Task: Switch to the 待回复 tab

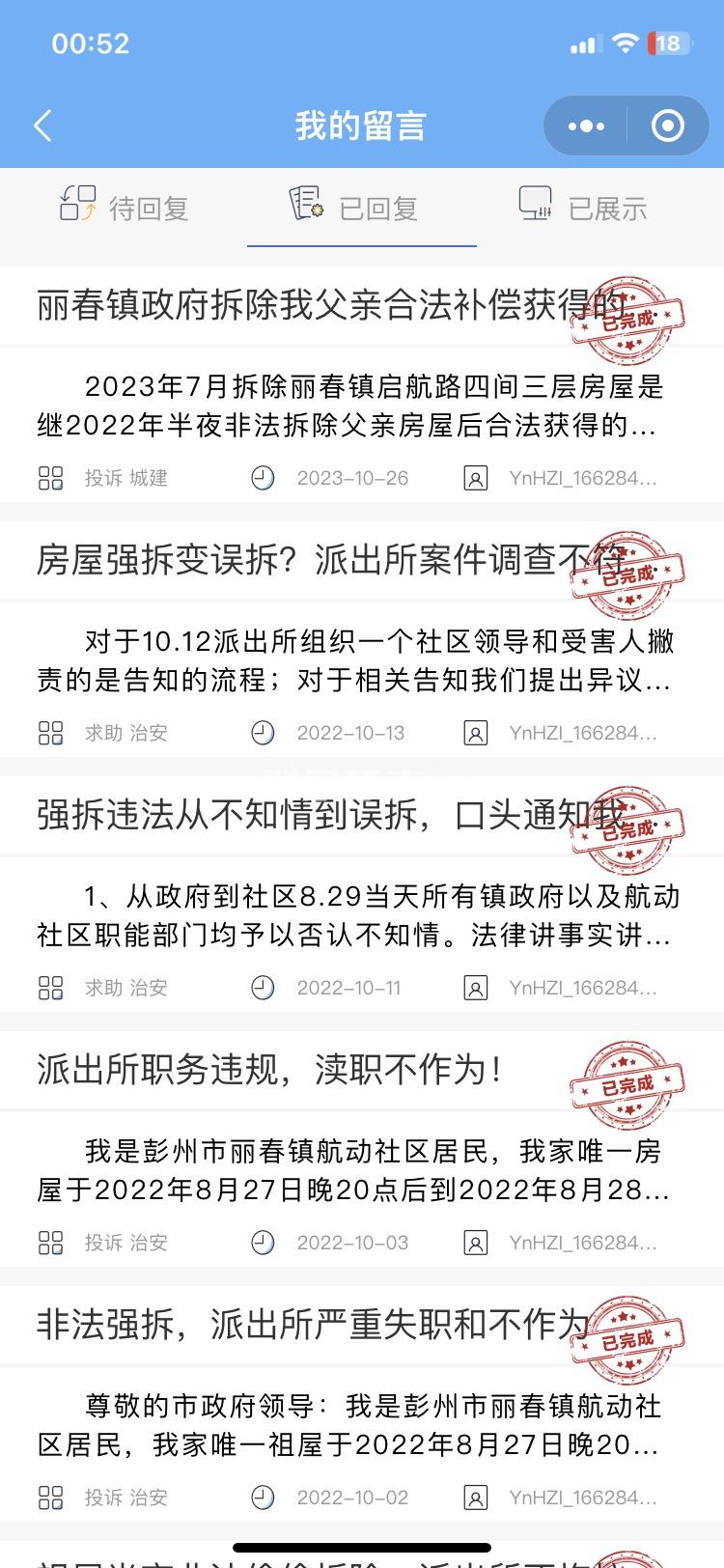Action: click(125, 207)
